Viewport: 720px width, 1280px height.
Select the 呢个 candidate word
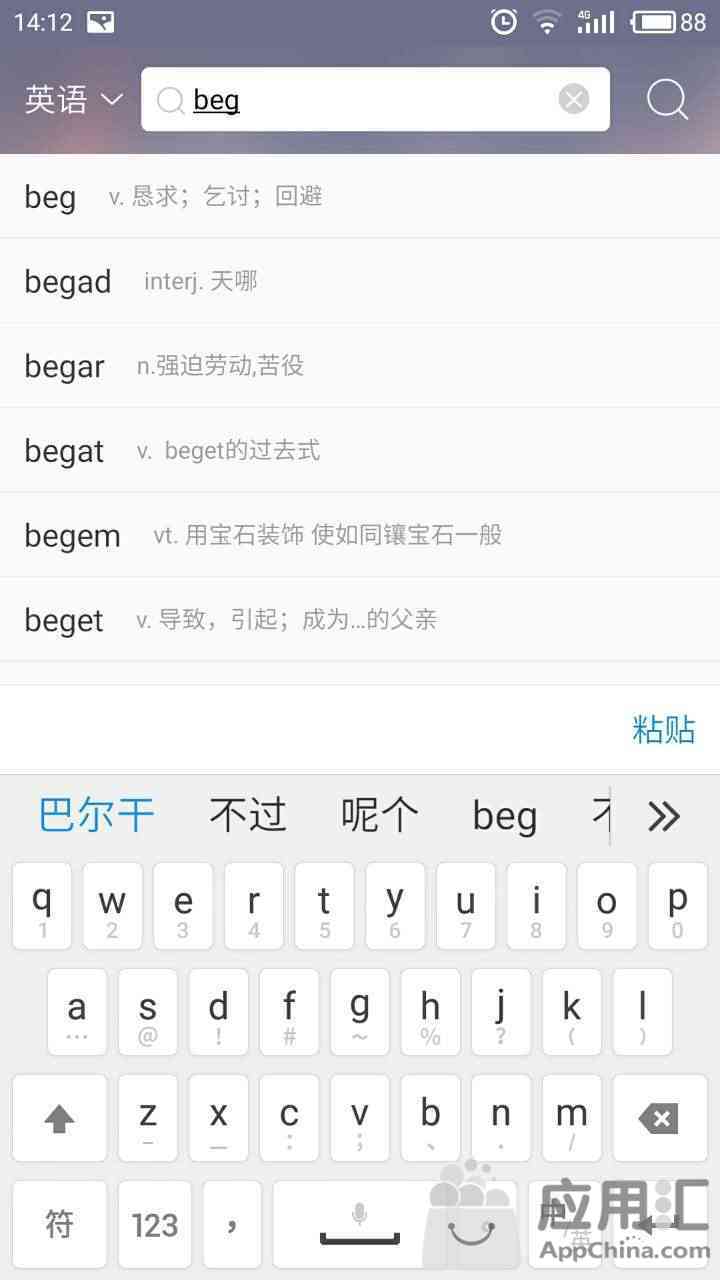point(379,816)
